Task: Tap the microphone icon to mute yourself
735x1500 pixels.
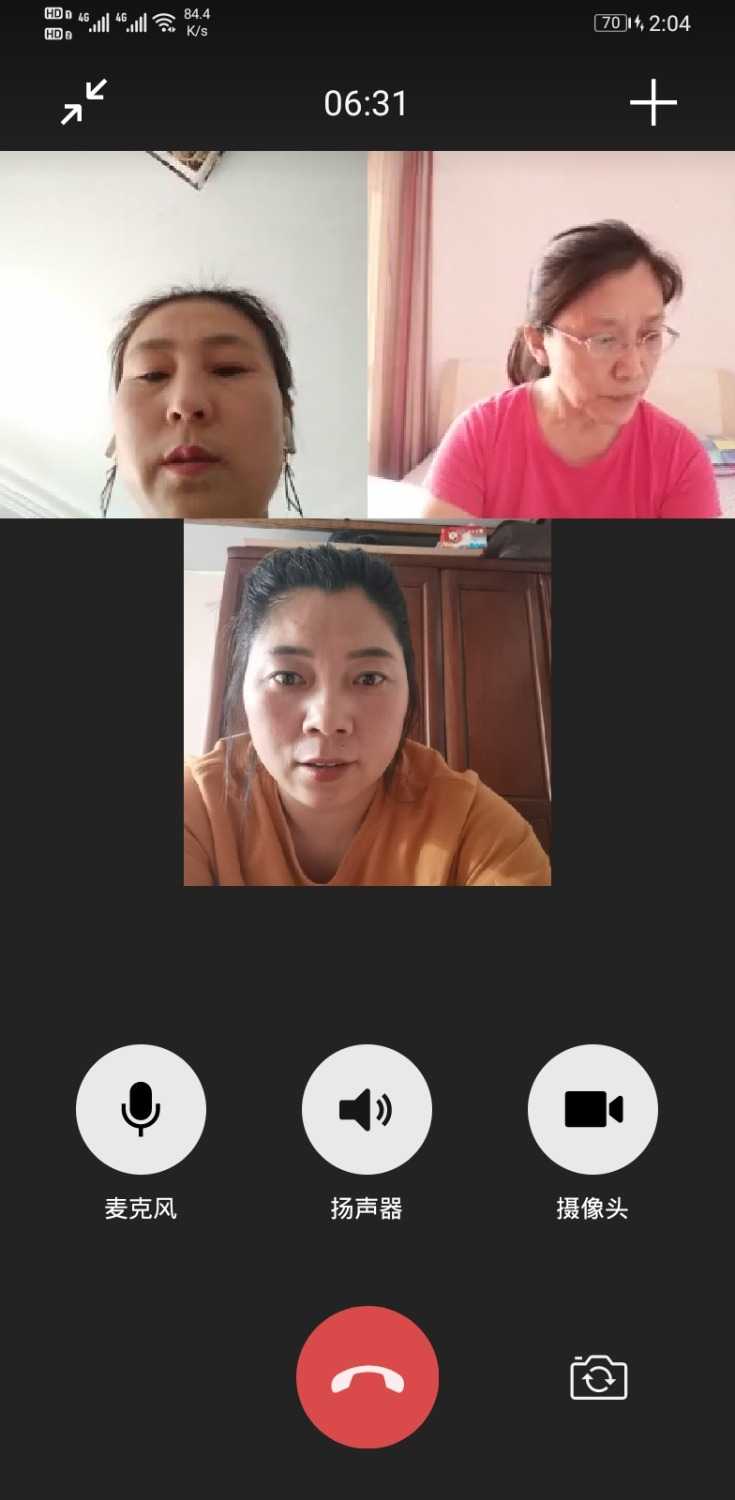Action: pyautogui.click(x=141, y=1110)
